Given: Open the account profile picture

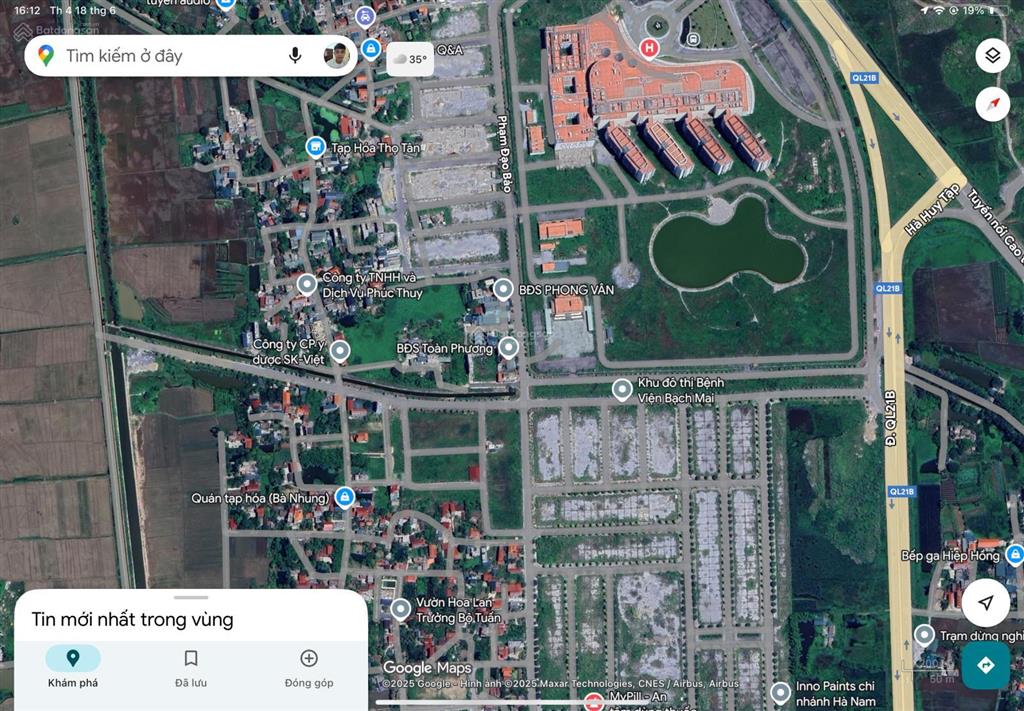Looking at the screenshot, I should tap(338, 56).
